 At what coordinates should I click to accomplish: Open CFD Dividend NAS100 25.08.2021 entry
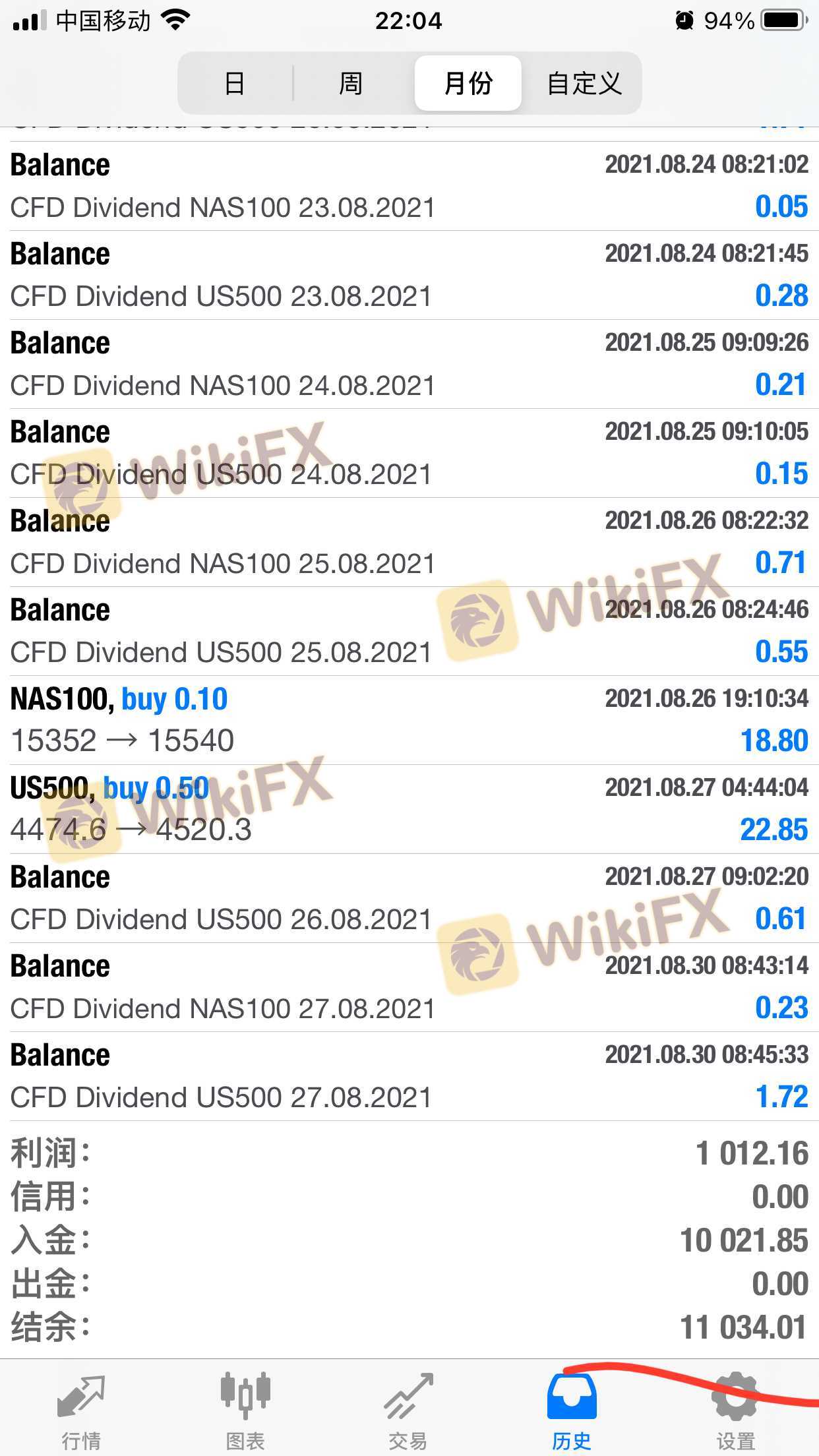click(409, 542)
